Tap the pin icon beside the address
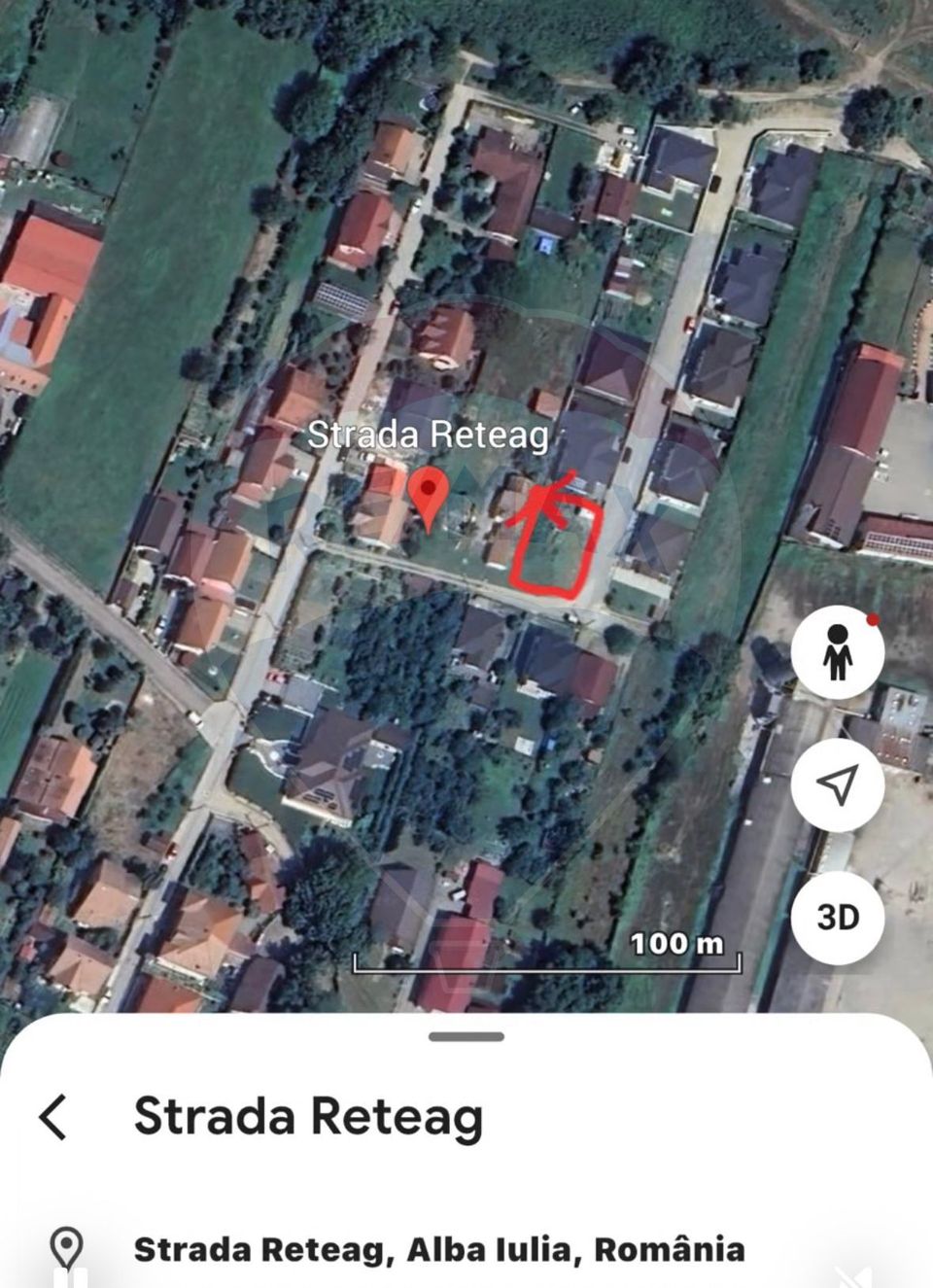933x1288 pixels. 64,1246
